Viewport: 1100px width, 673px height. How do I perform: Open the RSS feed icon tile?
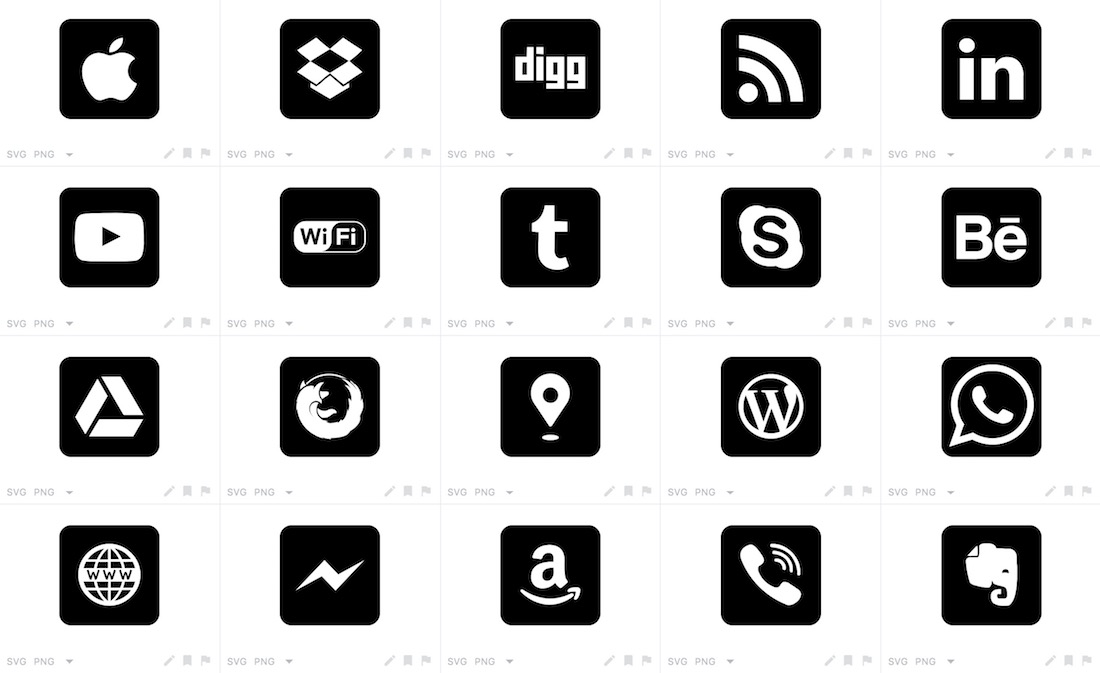pyautogui.click(x=770, y=69)
